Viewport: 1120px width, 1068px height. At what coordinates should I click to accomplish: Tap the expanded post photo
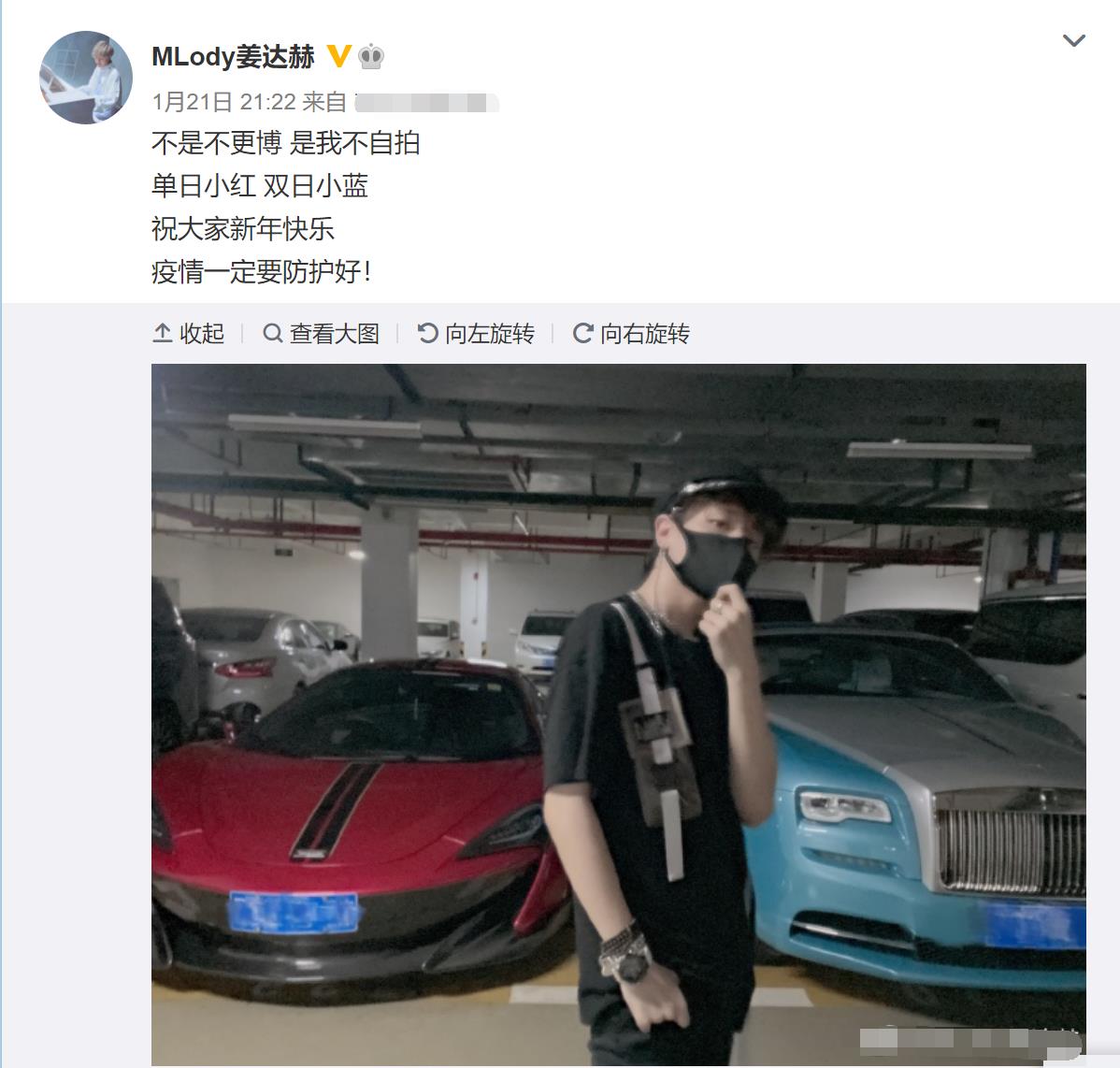click(x=618, y=714)
